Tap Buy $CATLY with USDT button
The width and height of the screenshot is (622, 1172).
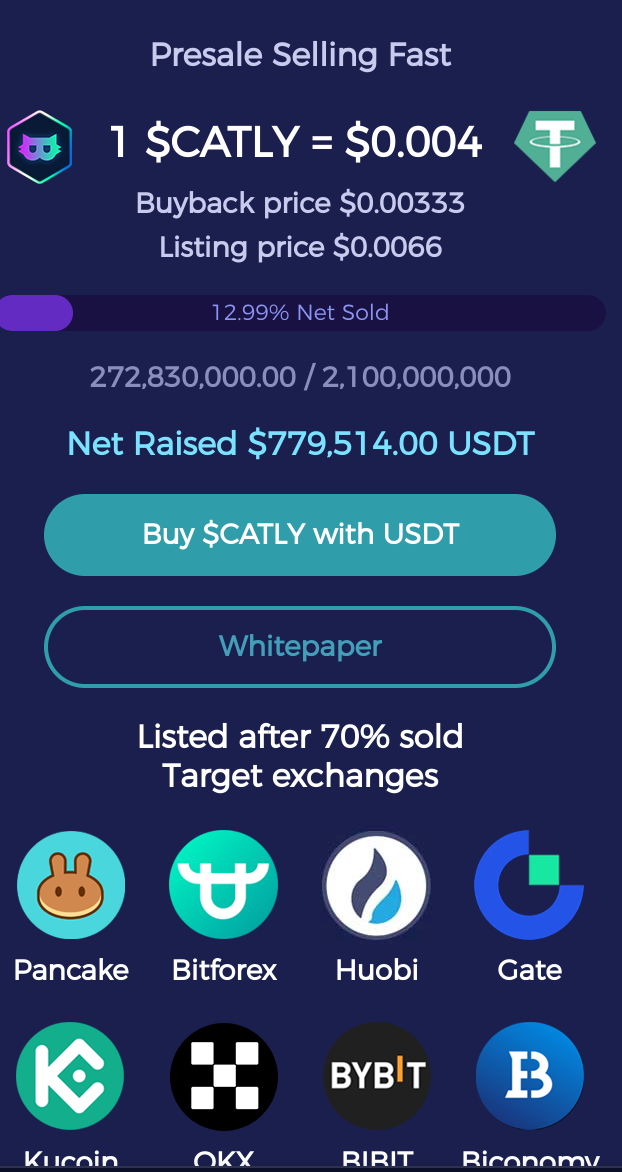300,534
